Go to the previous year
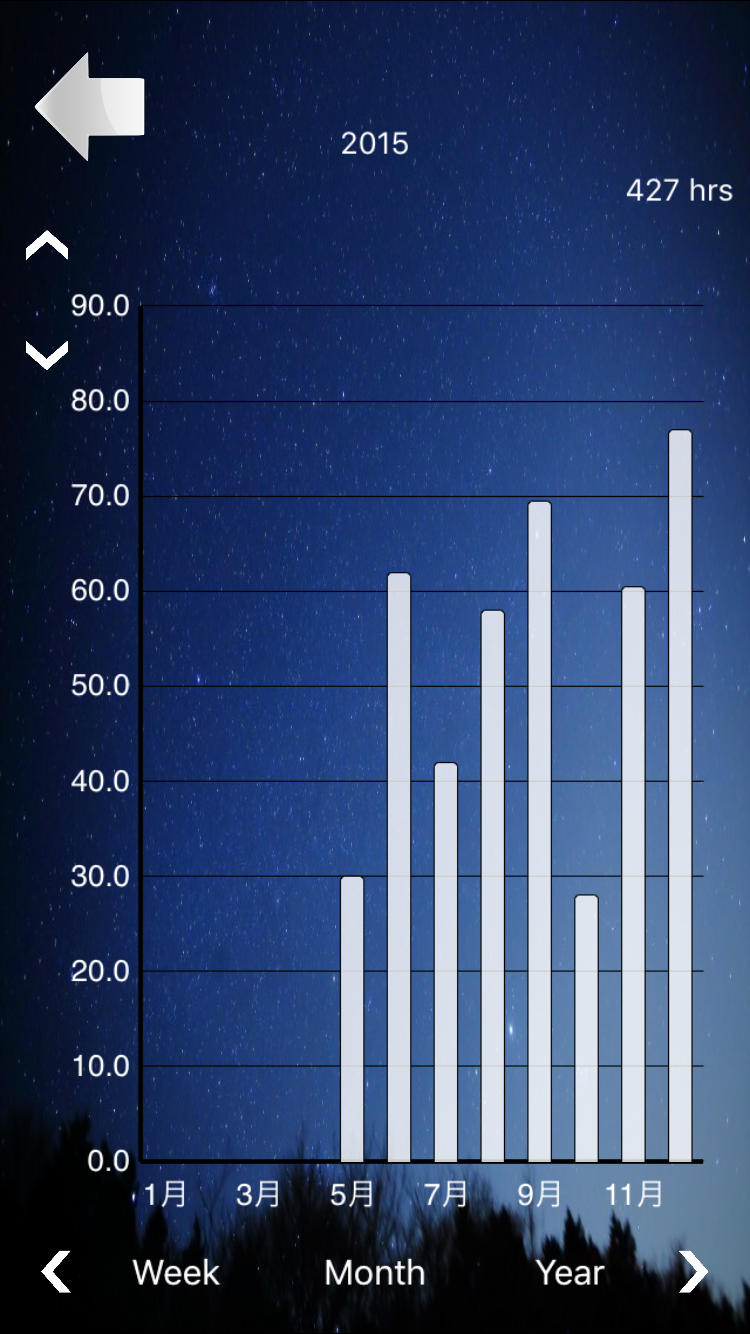The width and height of the screenshot is (750, 1334). [56, 1272]
